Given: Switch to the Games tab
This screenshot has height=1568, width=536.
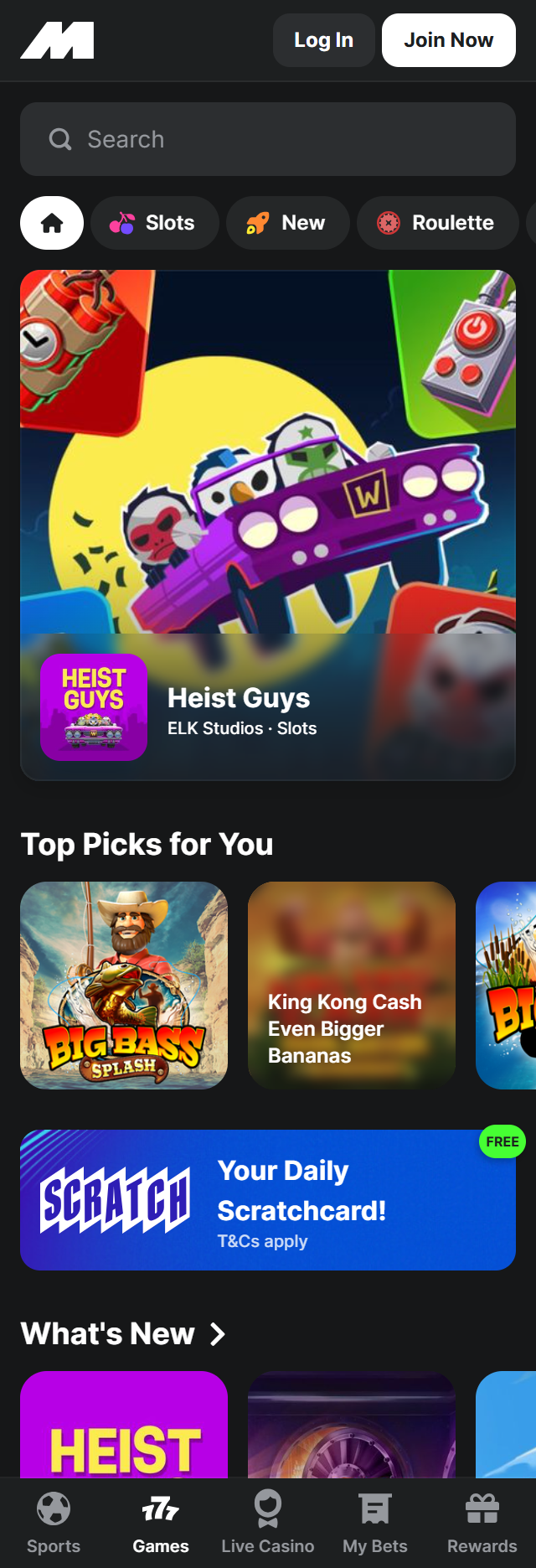Looking at the screenshot, I should click(161, 1522).
